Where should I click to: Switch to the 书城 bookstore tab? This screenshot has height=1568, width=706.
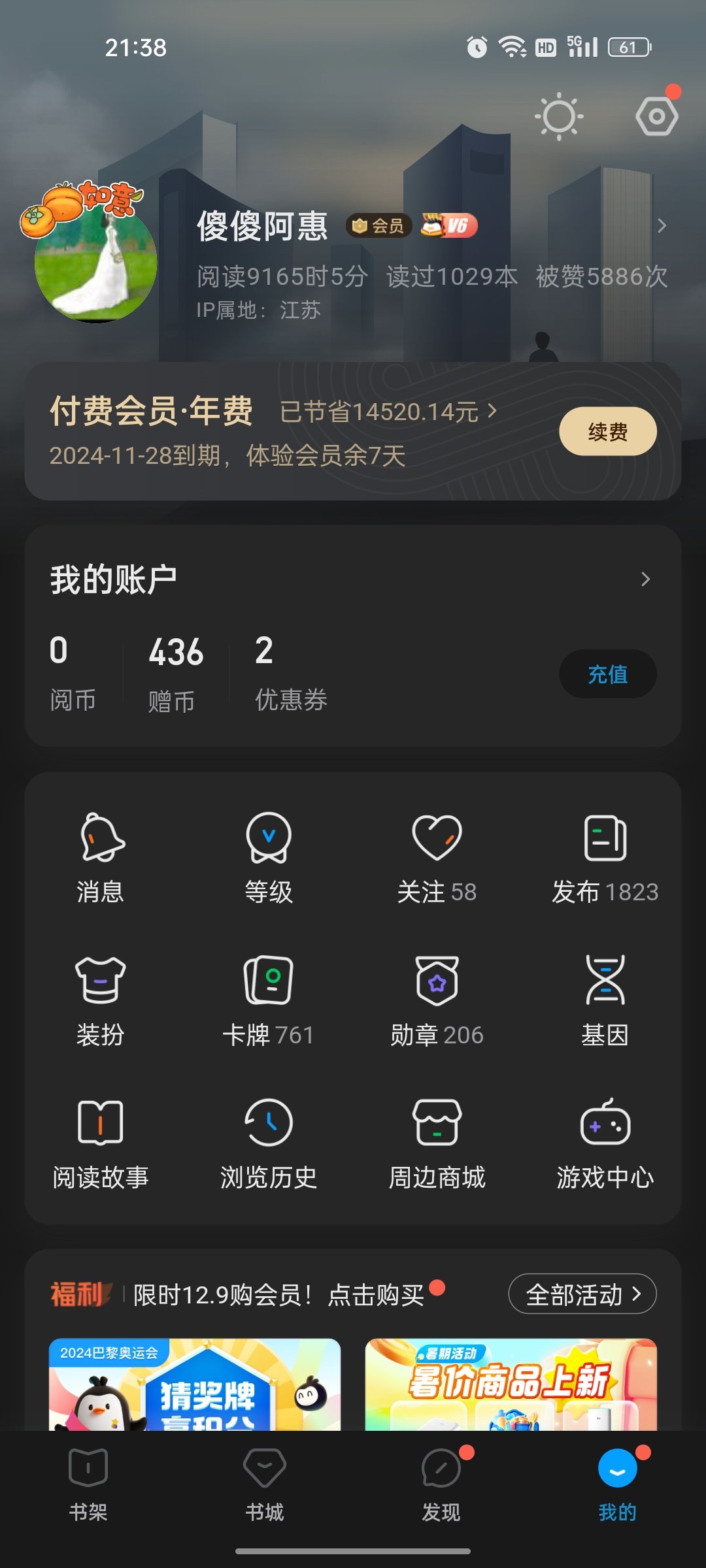click(x=265, y=1484)
